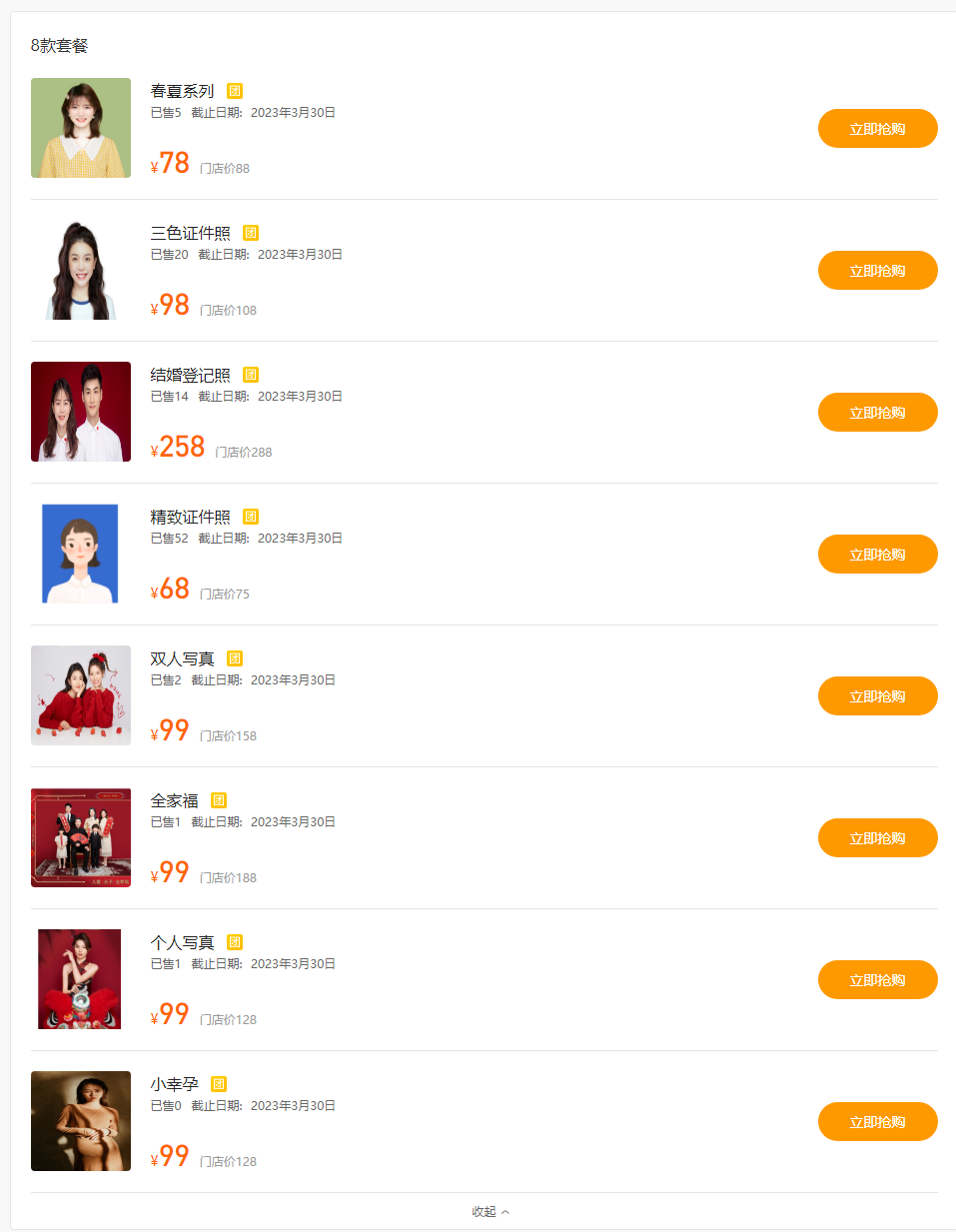The image size is (956, 1232).
Task: View the 全家福 package image
Action: coord(81,837)
